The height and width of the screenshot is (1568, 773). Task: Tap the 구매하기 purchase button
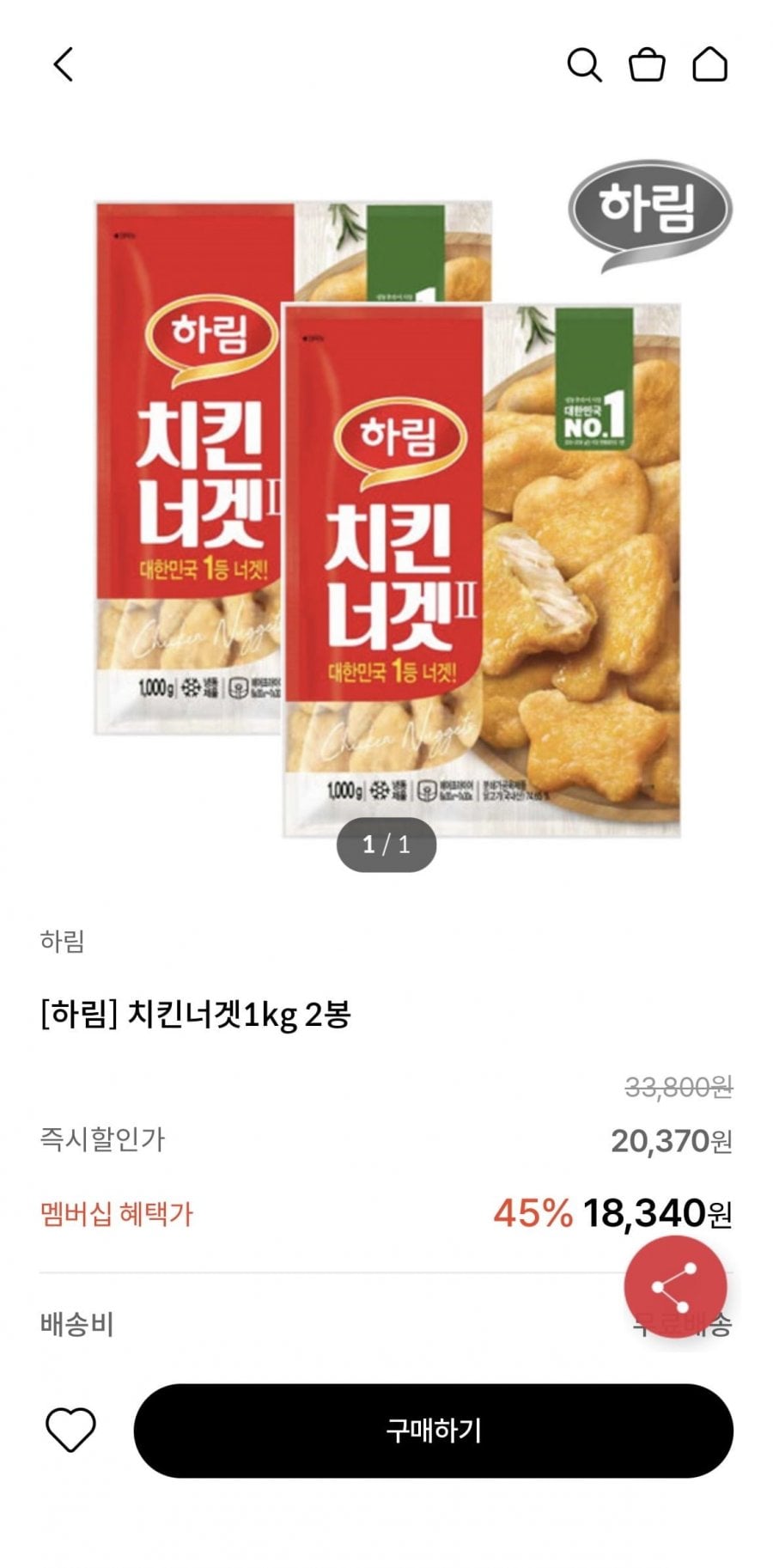(x=433, y=1431)
